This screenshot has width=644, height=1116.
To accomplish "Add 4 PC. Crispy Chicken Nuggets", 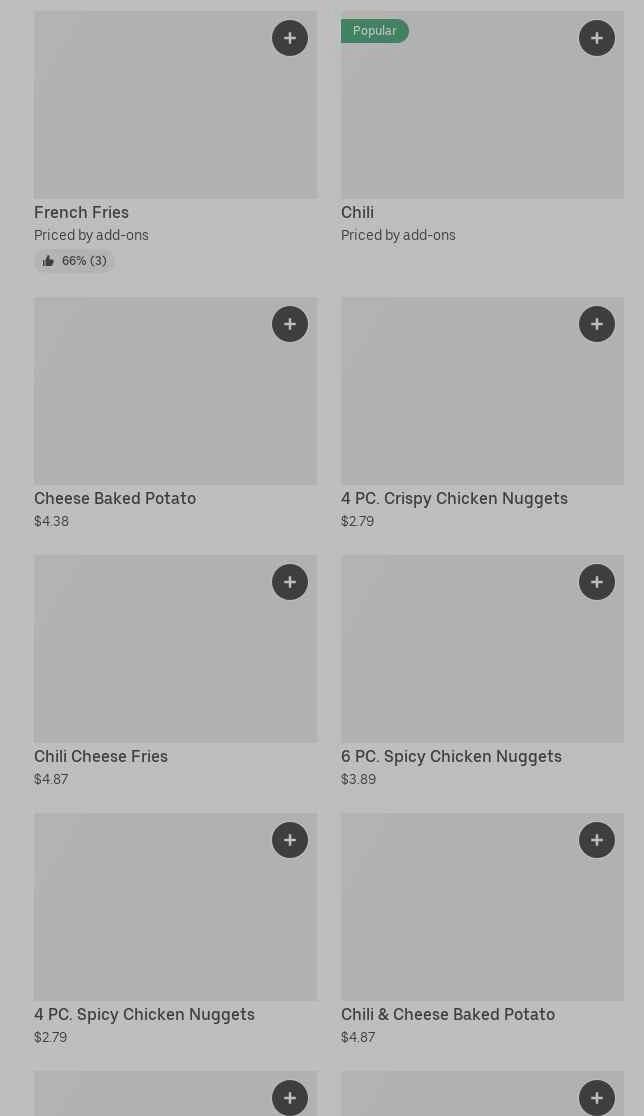I will tap(597, 324).
